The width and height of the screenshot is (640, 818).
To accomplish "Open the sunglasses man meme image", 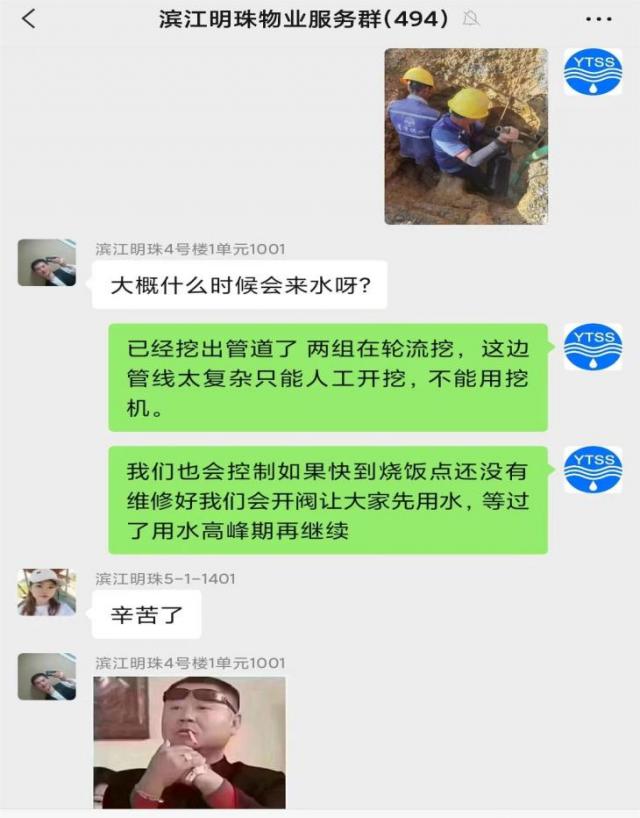I will pyautogui.click(x=189, y=742).
